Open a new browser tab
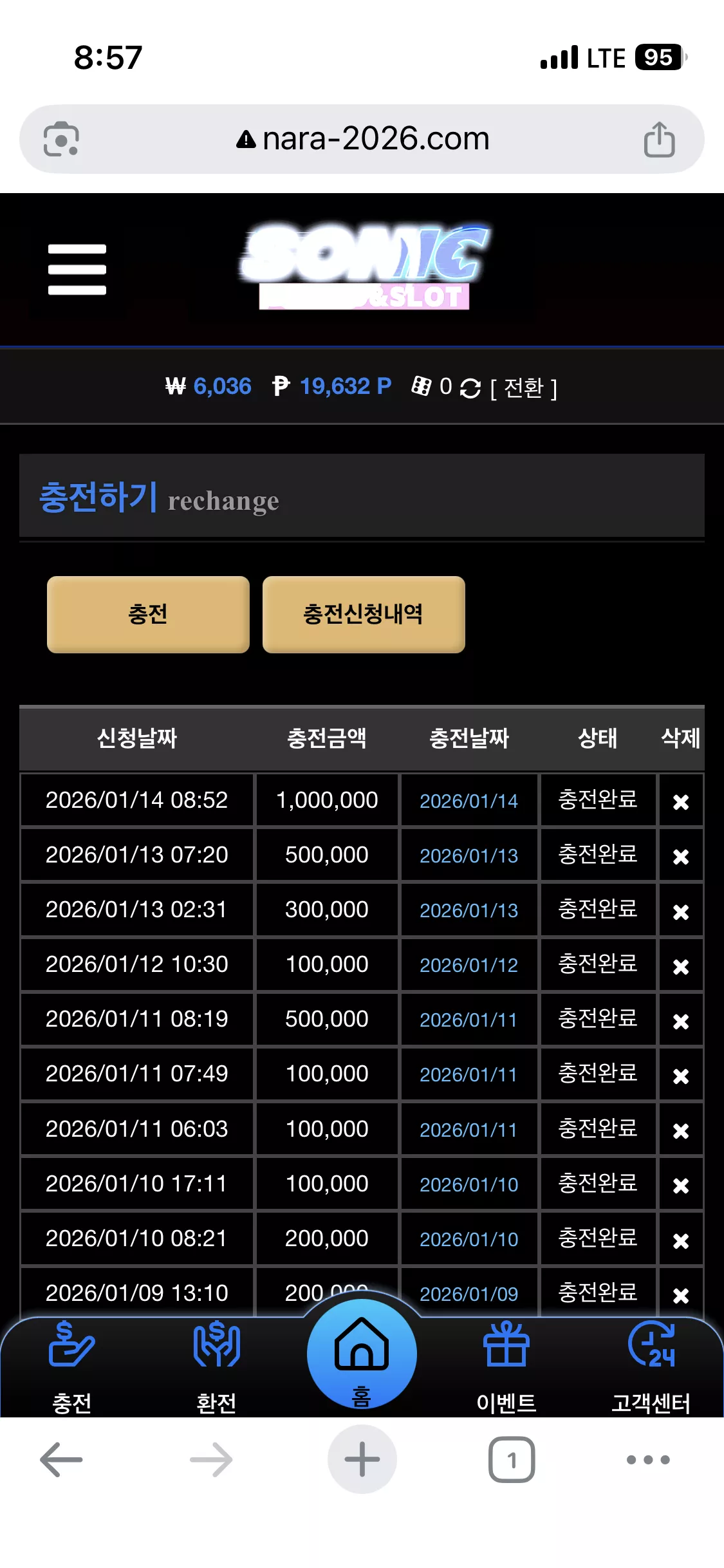Screen dimensions: 724x1568 tap(362, 1459)
